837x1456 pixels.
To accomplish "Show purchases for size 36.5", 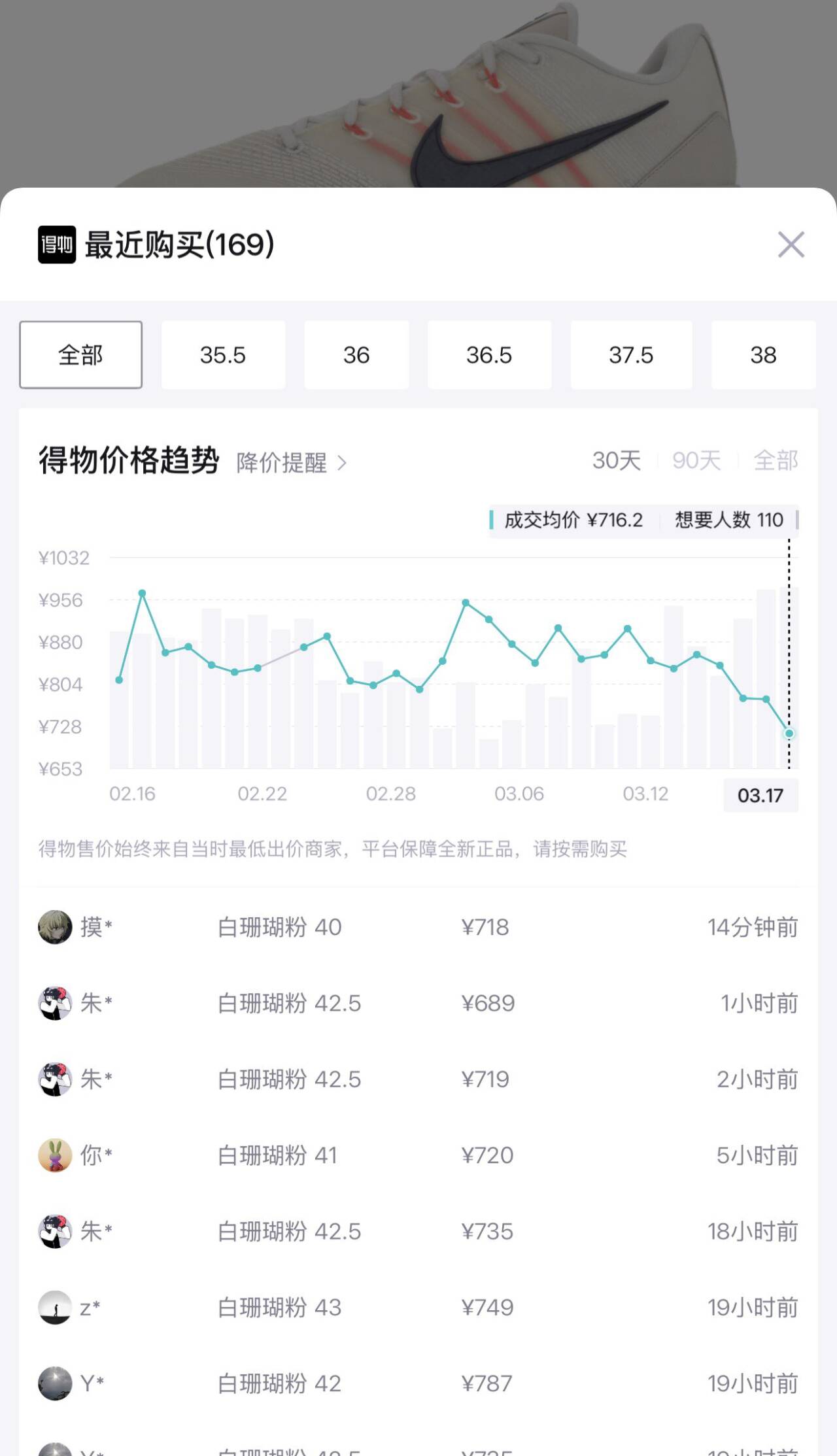I will pos(489,355).
